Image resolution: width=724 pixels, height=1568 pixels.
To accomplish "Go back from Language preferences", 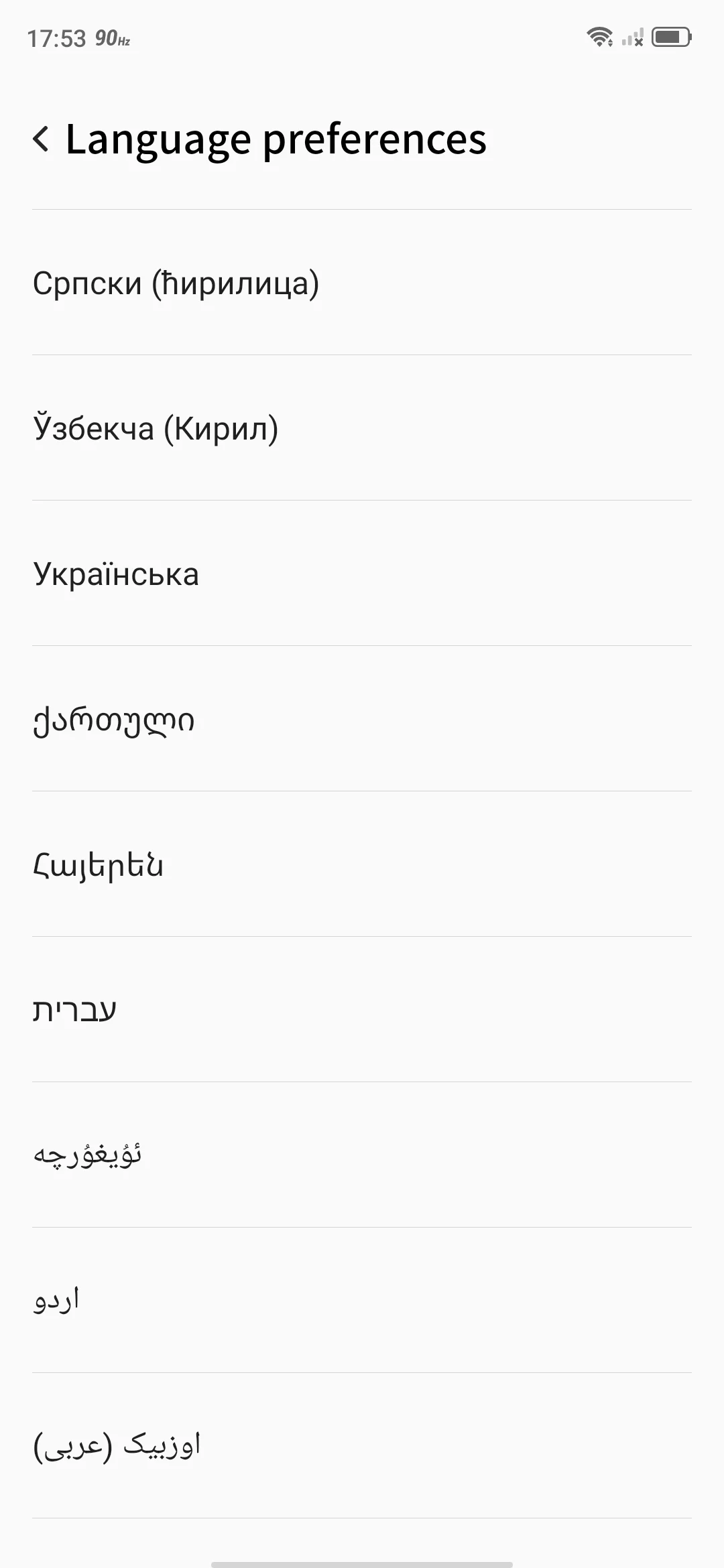I will pyautogui.click(x=42, y=139).
